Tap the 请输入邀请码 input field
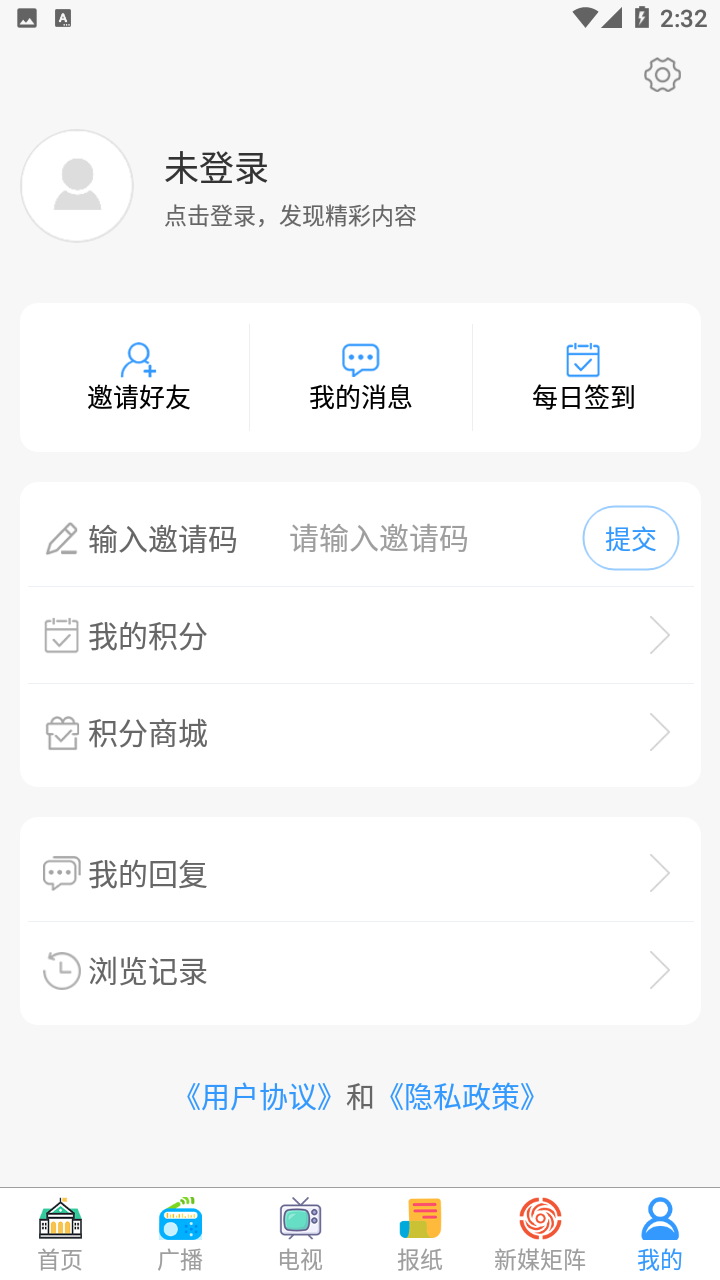The image size is (720, 1280). 378,538
